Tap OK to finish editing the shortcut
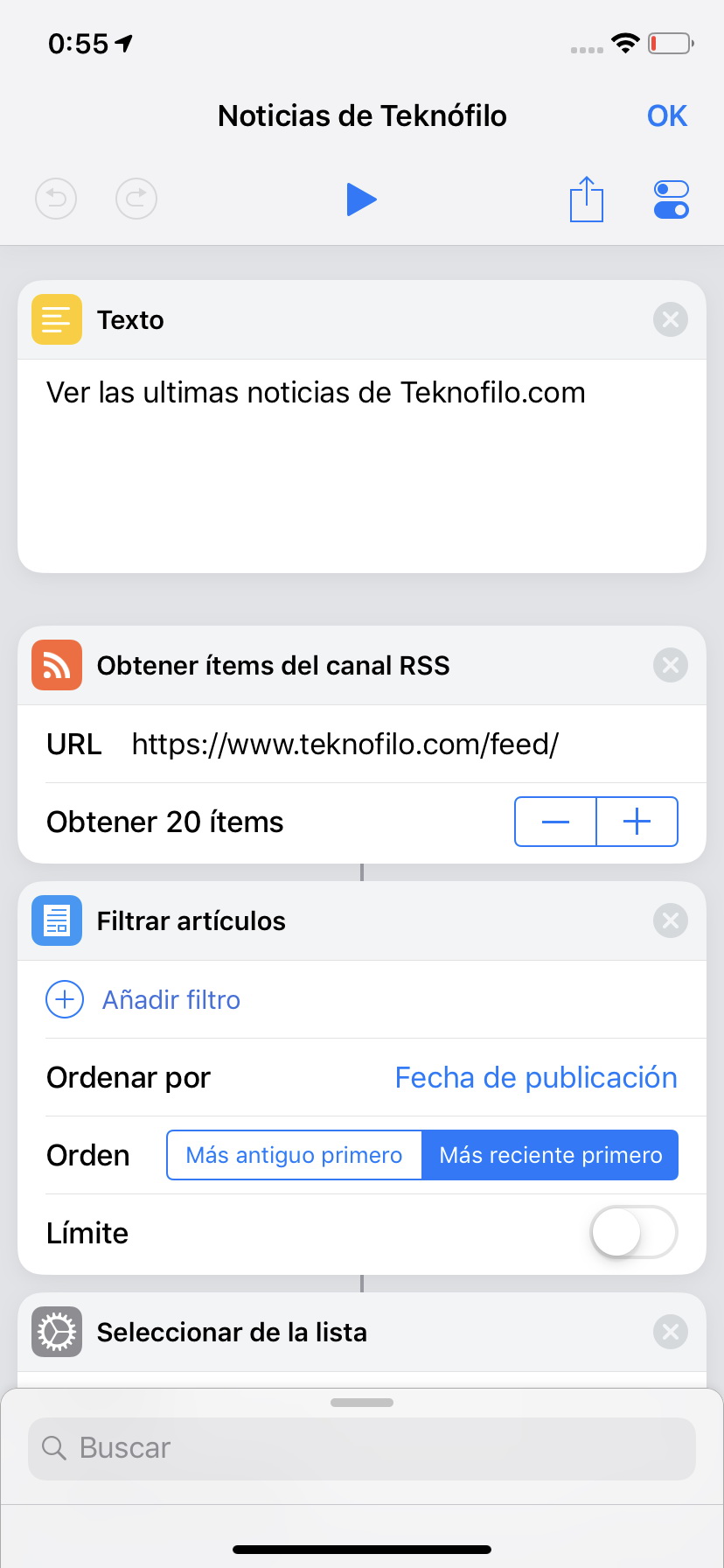 tap(667, 115)
